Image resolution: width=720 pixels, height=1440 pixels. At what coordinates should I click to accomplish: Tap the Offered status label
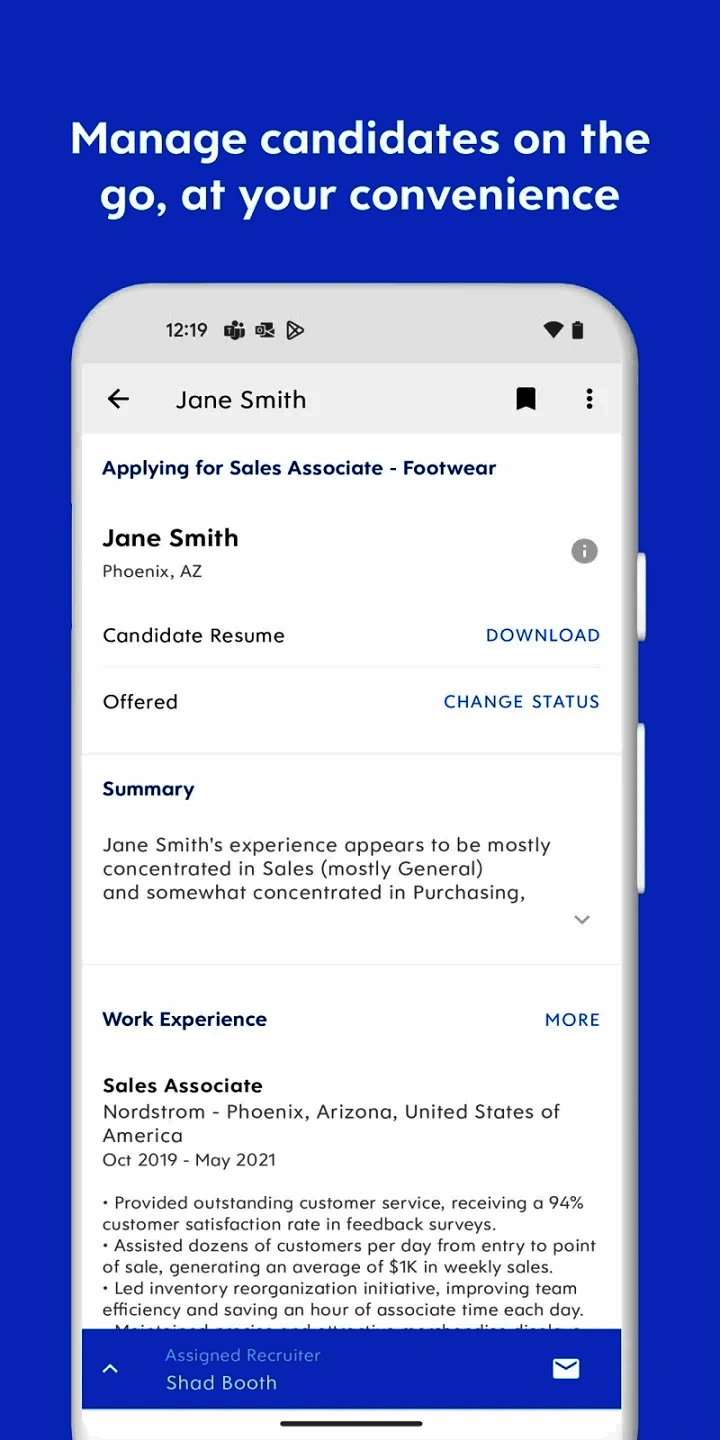(x=140, y=701)
